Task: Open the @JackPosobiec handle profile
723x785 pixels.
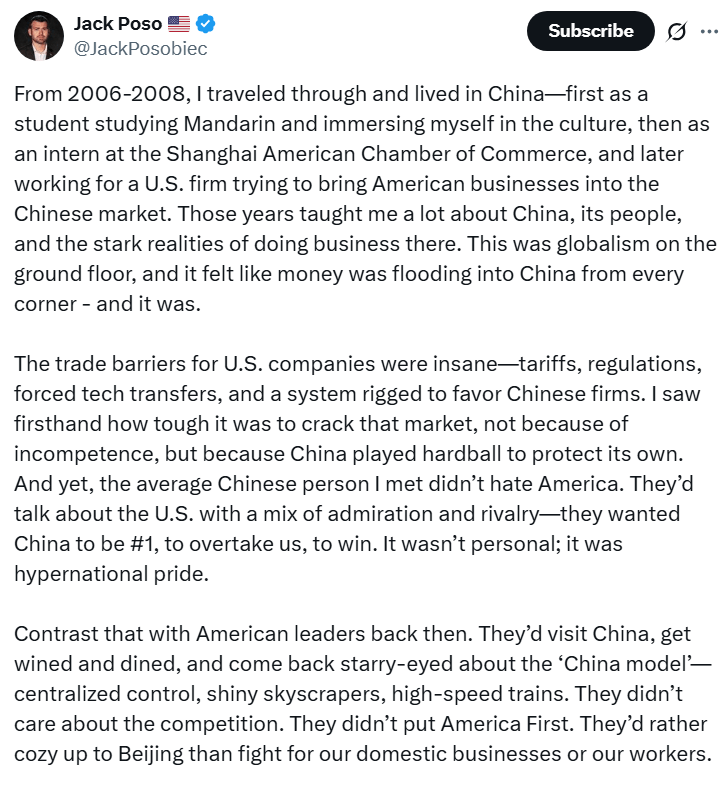Action: [x=141, y=48]
